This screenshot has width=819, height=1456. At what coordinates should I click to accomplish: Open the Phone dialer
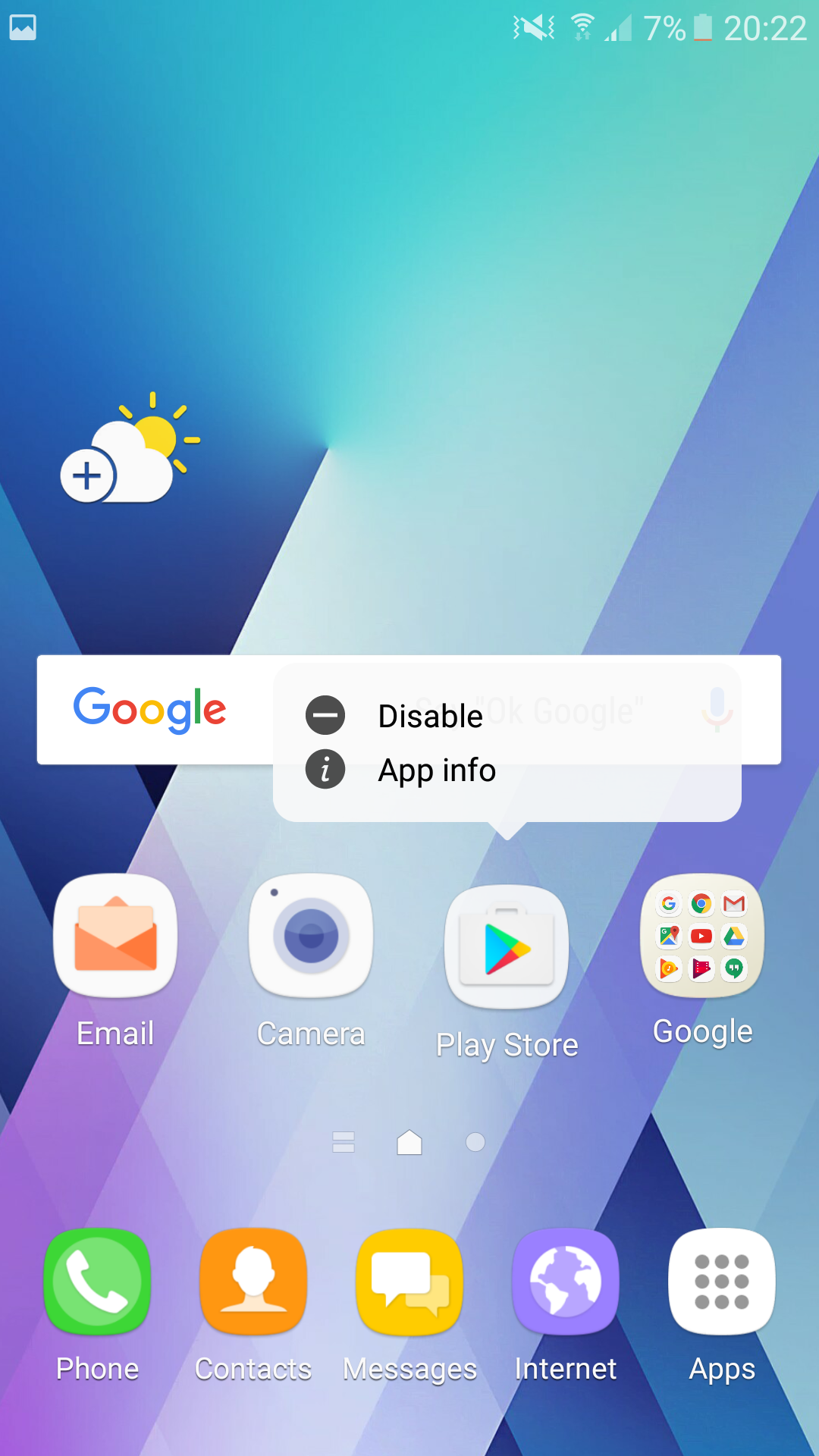(x=97, y=1282)
